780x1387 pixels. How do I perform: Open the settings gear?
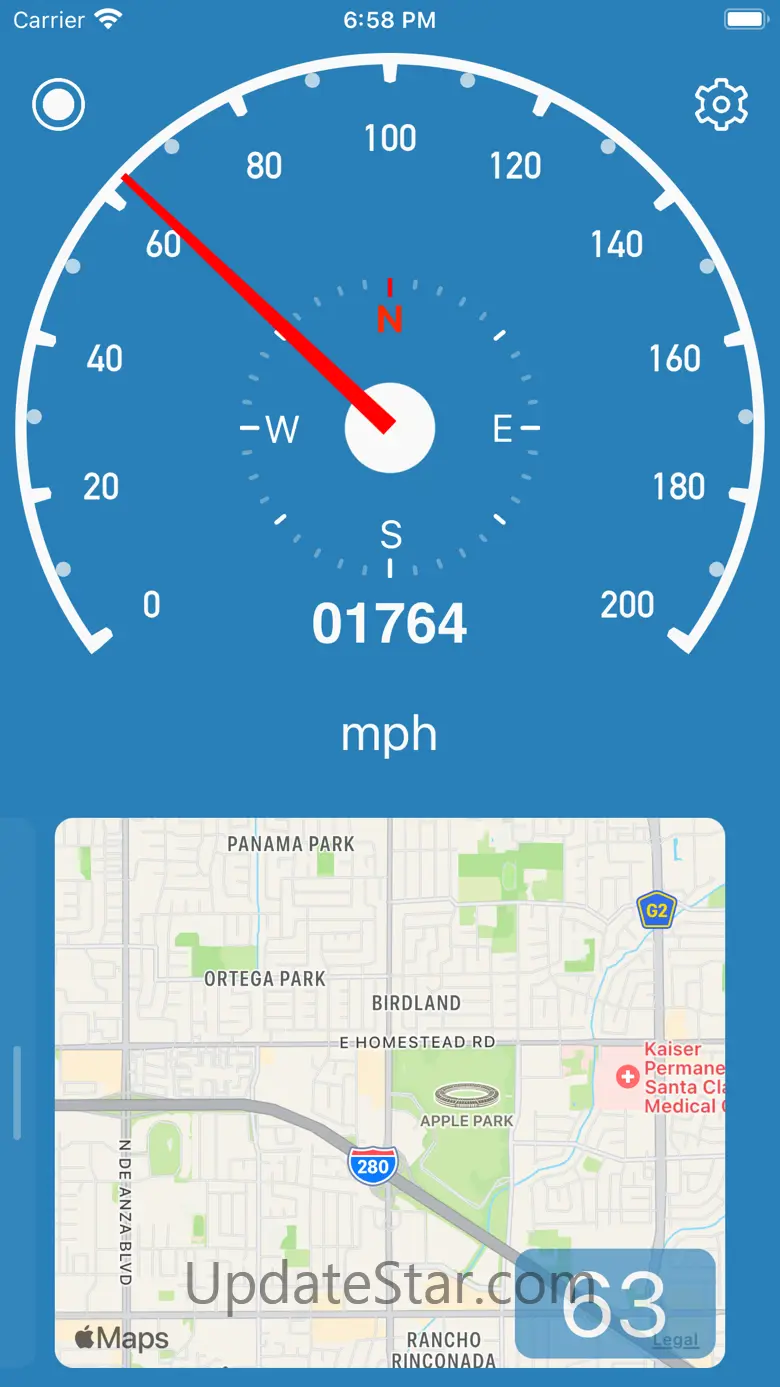[x=721, y=105]
